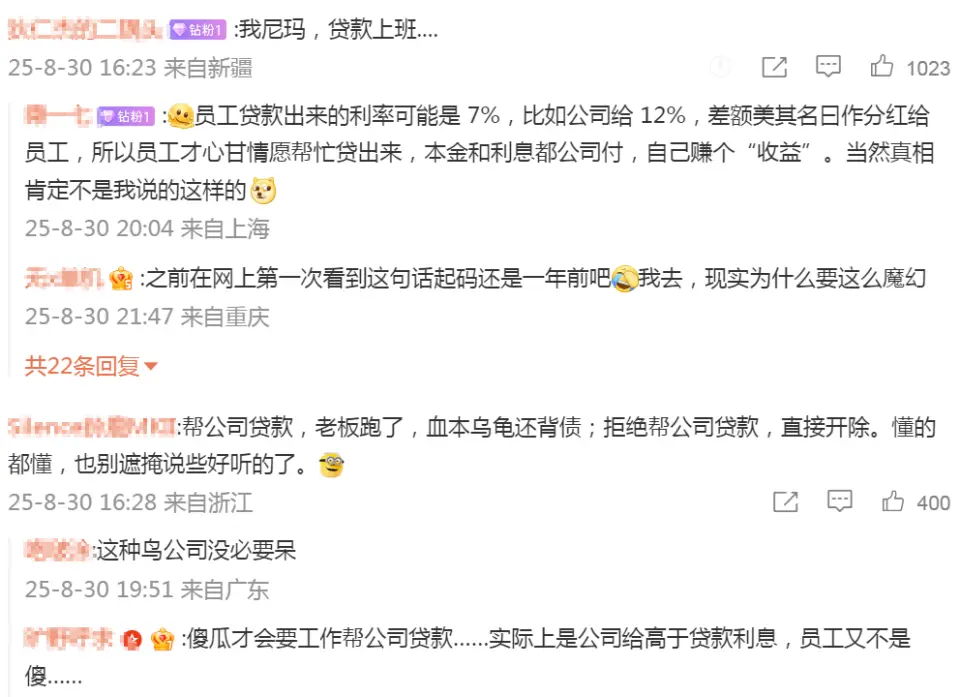The height and width of the screenshot is (697, 960).
Task: Reply to the 帮公司贷款 comment
Action: (840, 501)
